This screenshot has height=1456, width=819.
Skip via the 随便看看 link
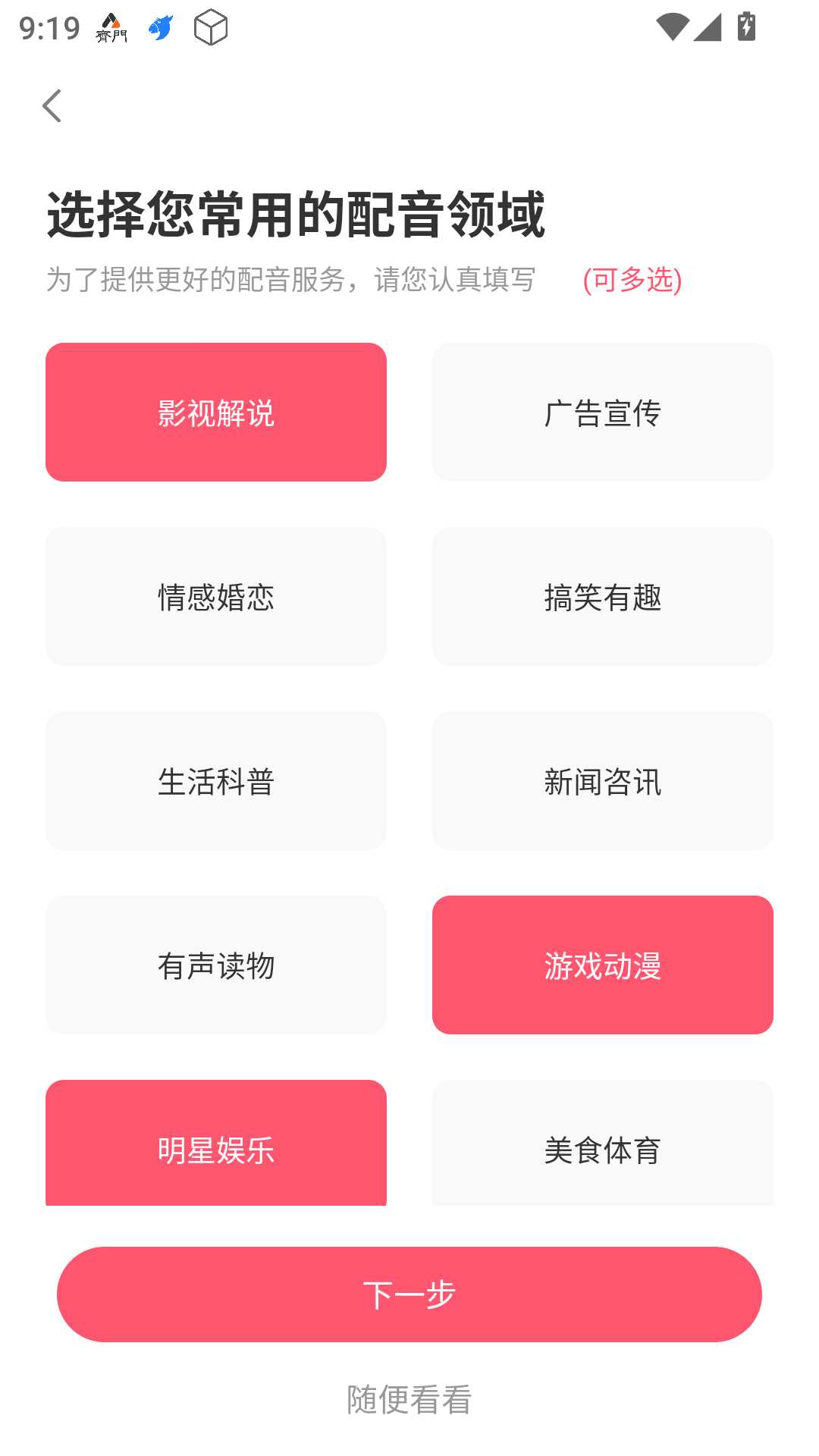(x=409, y=1399)
